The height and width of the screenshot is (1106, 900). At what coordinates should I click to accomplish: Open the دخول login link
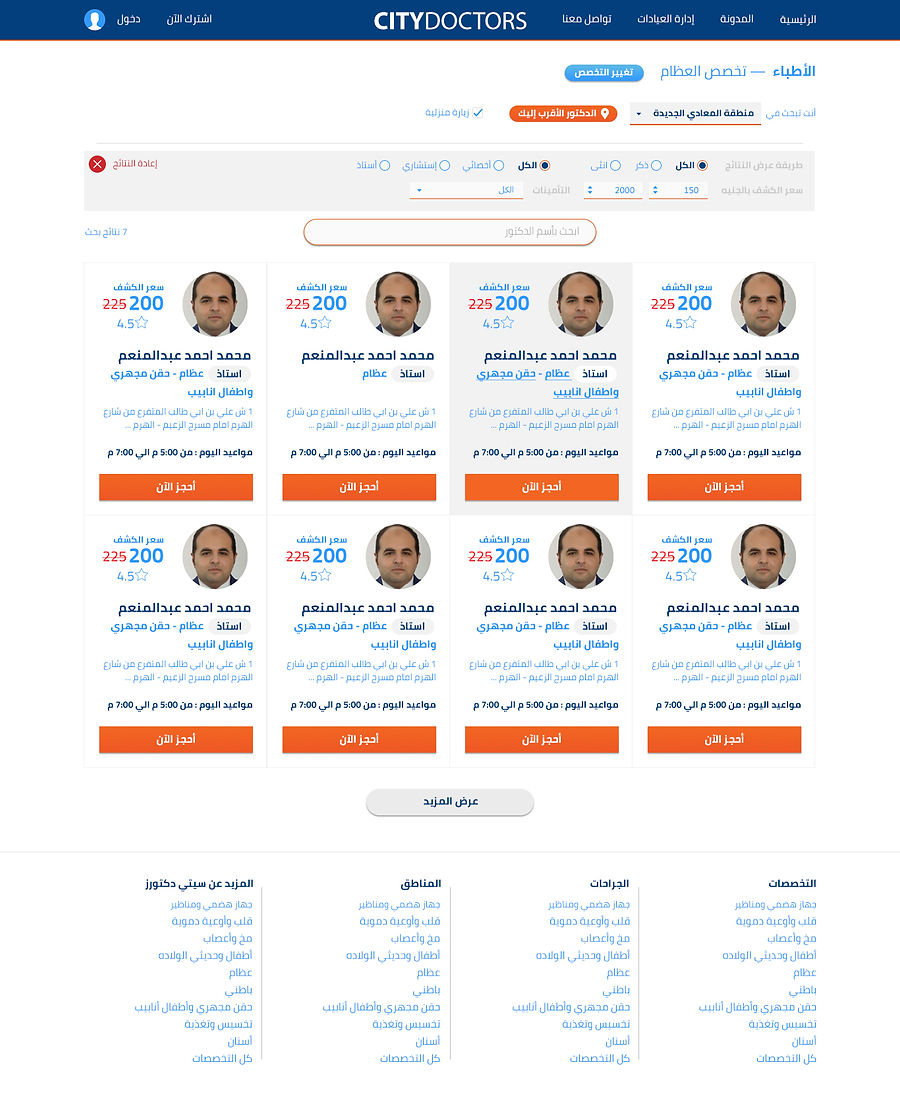tap(128, 20)
